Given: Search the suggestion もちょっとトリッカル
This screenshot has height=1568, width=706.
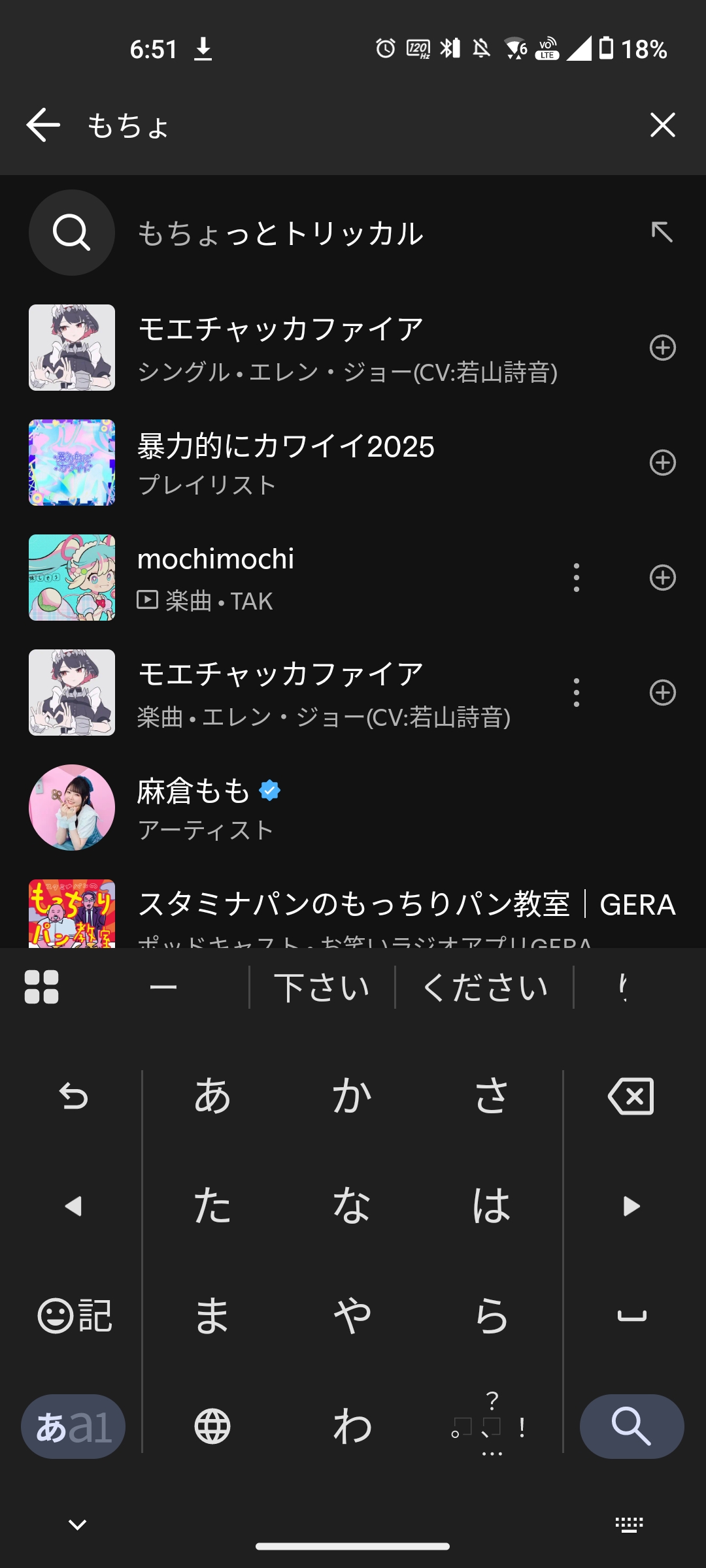Looking at the screenshot, I should tap(281, 233).
